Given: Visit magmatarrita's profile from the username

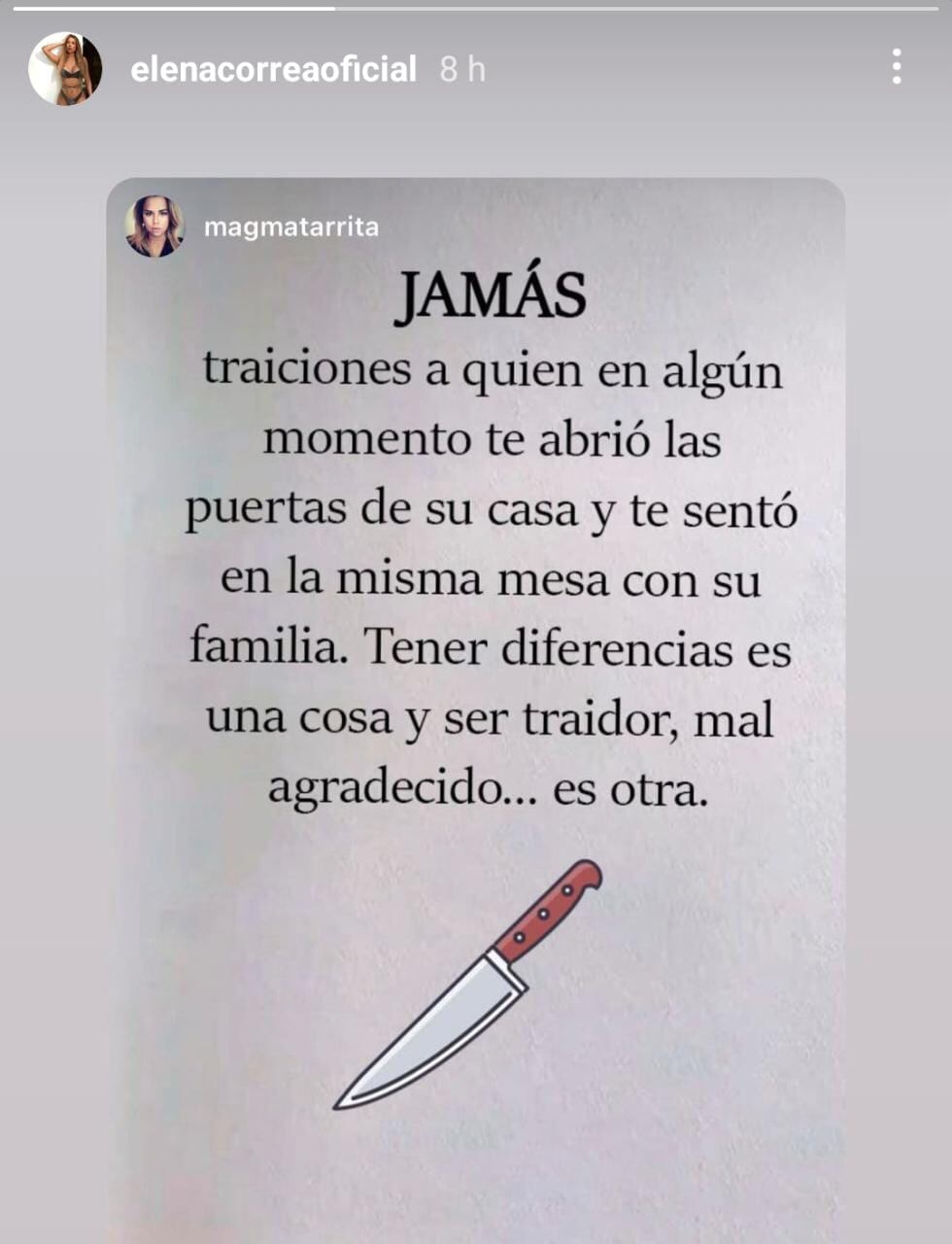Looking at the screenshot, I should click(x=291, y=227).
